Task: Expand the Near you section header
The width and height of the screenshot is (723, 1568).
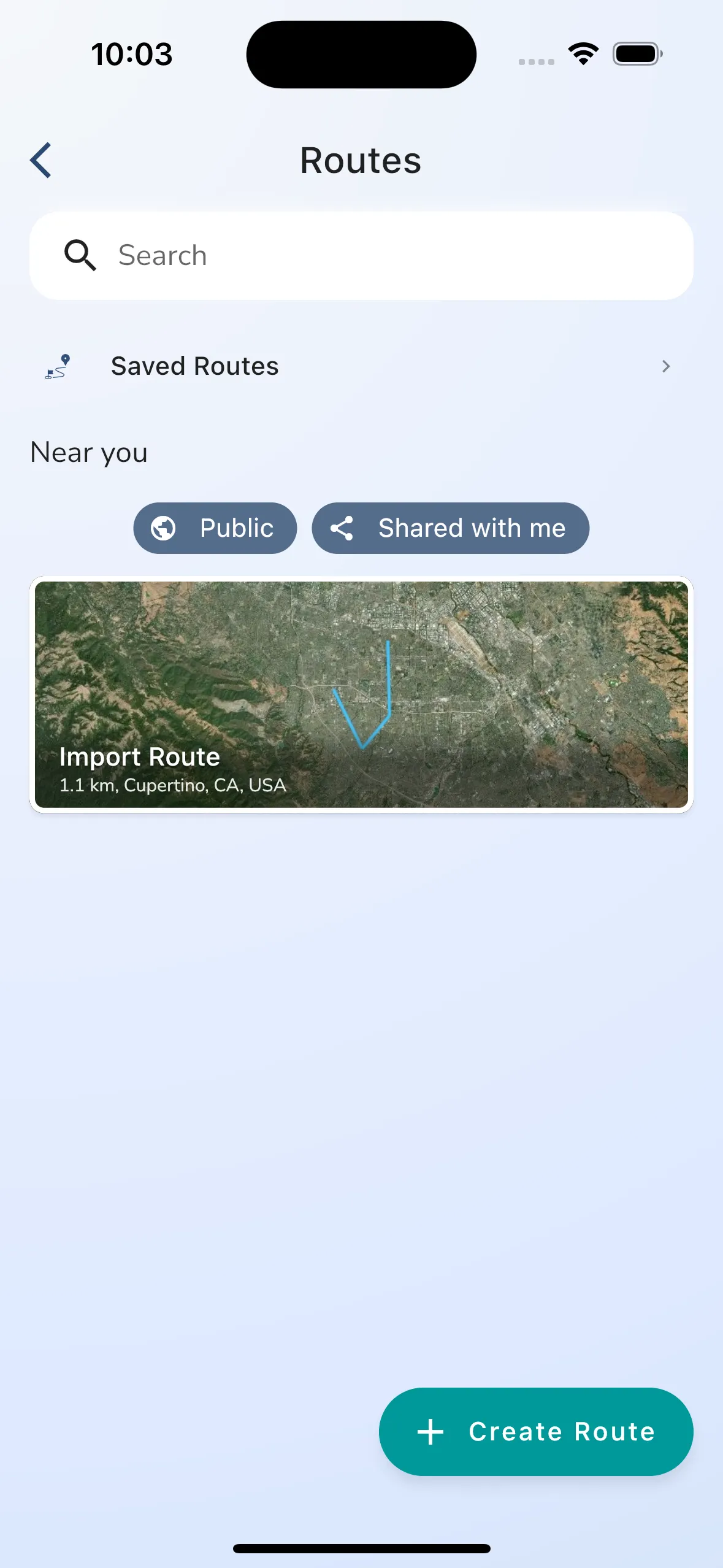Action: coord(88,452)
